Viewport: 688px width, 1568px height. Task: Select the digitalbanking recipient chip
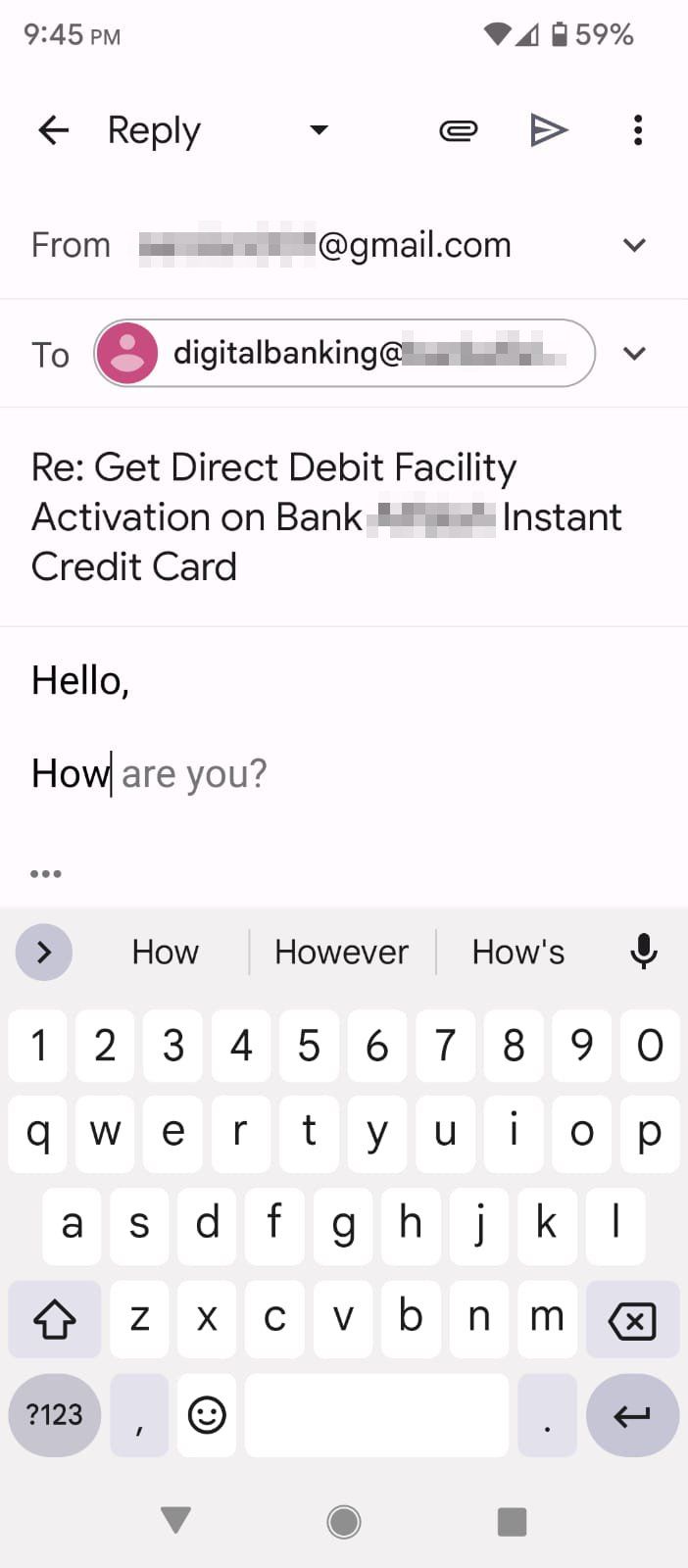pos(344,353)
